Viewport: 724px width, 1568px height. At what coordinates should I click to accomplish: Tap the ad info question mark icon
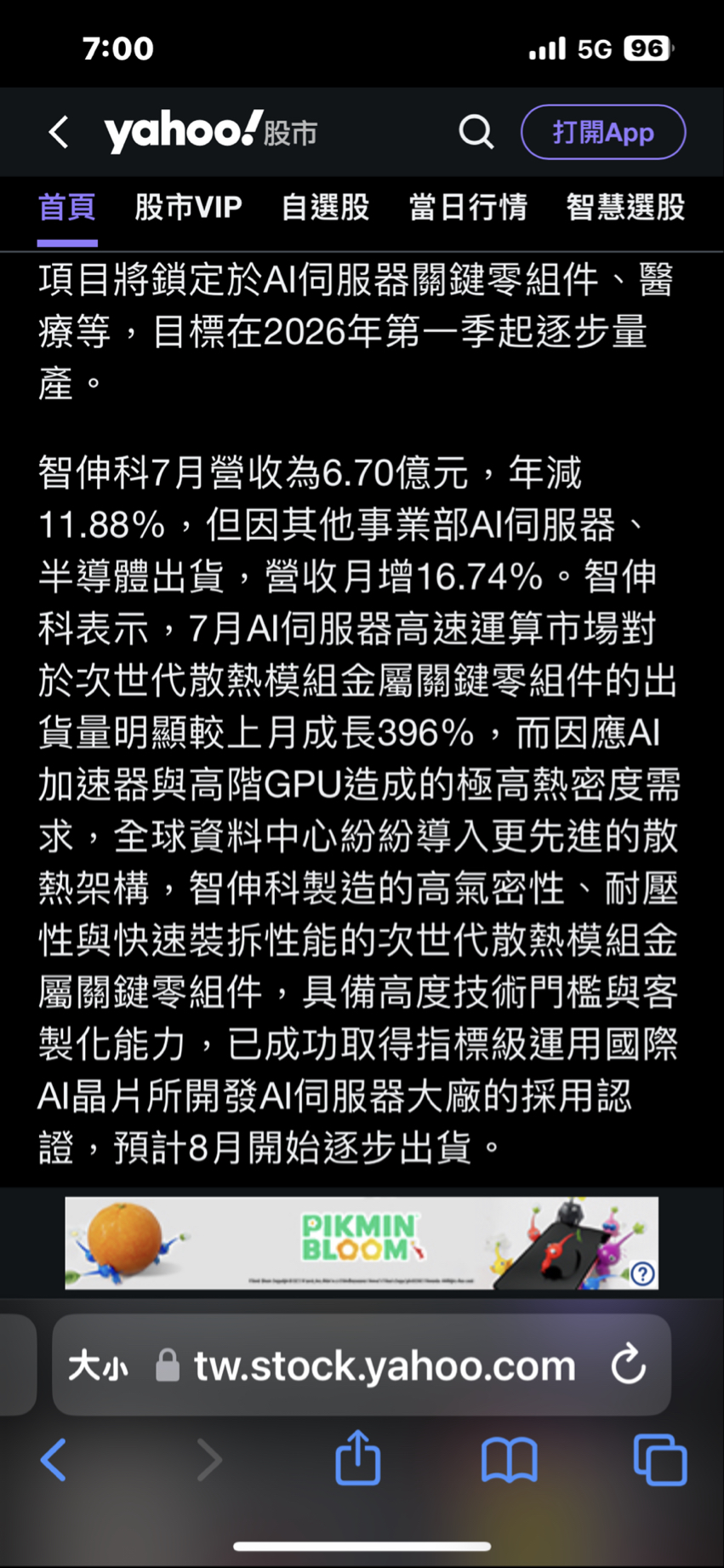(643, 1273)
